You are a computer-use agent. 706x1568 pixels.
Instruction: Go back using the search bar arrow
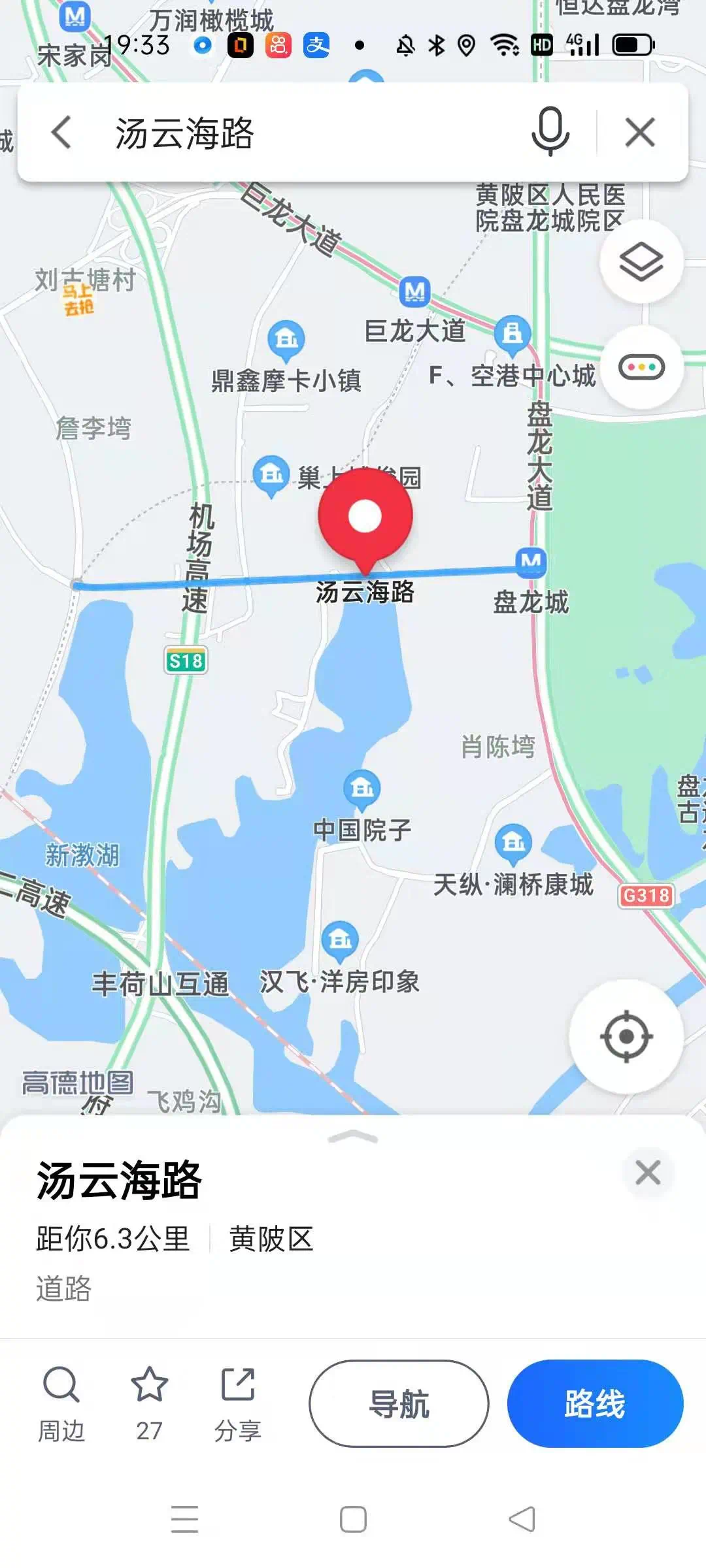click(x=61, y=133)
